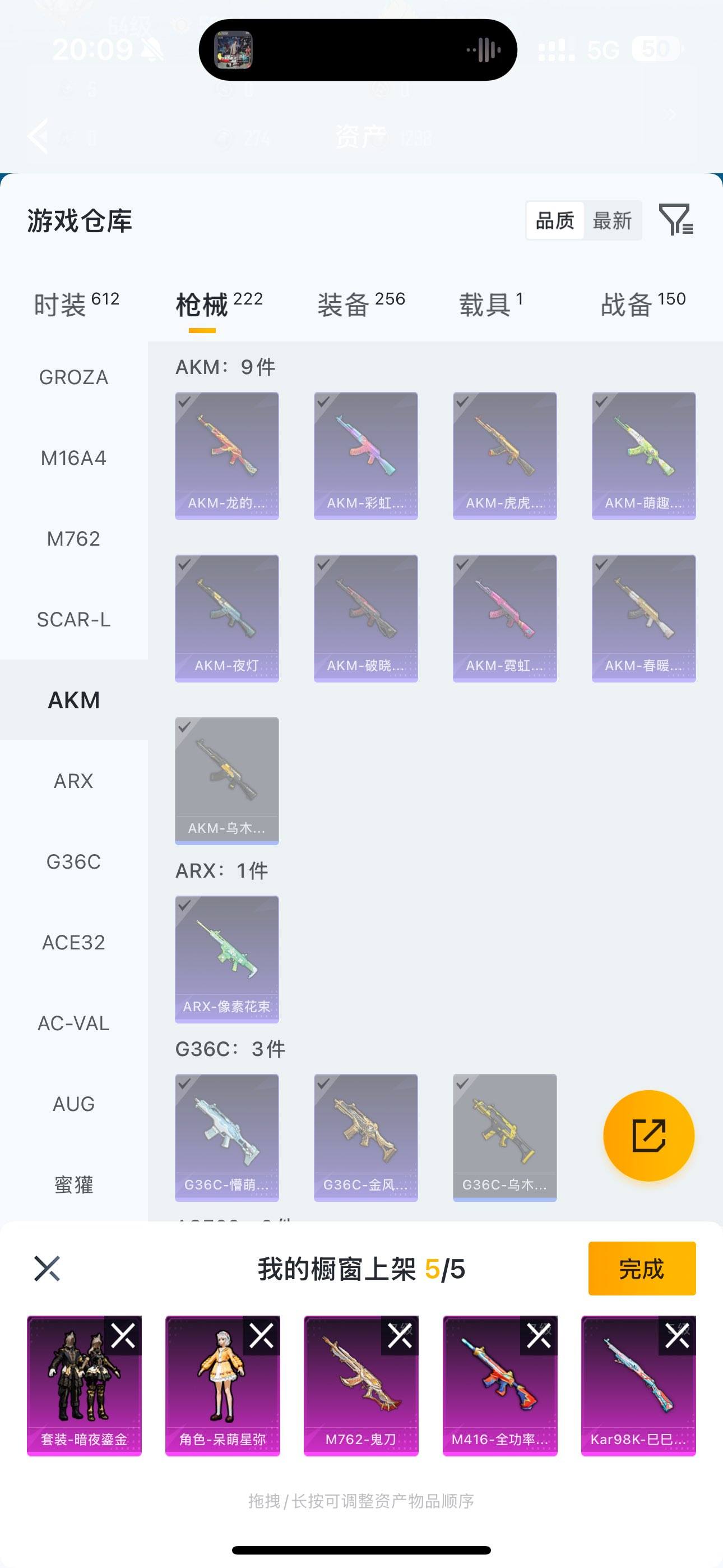Close the 我的橱窗上架 panel

pos(47,1269)
